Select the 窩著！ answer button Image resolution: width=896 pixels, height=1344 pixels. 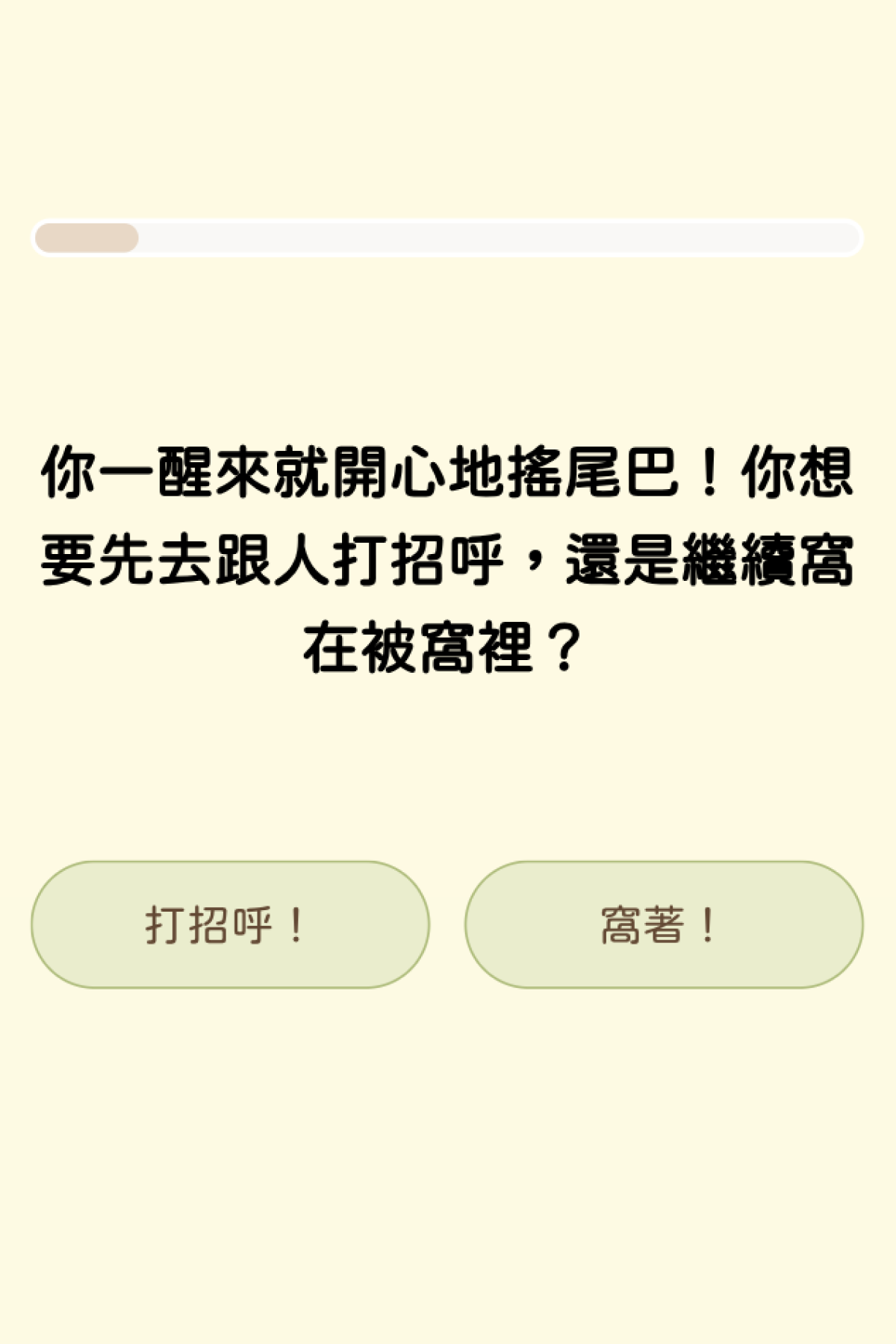tap(664, 924)
